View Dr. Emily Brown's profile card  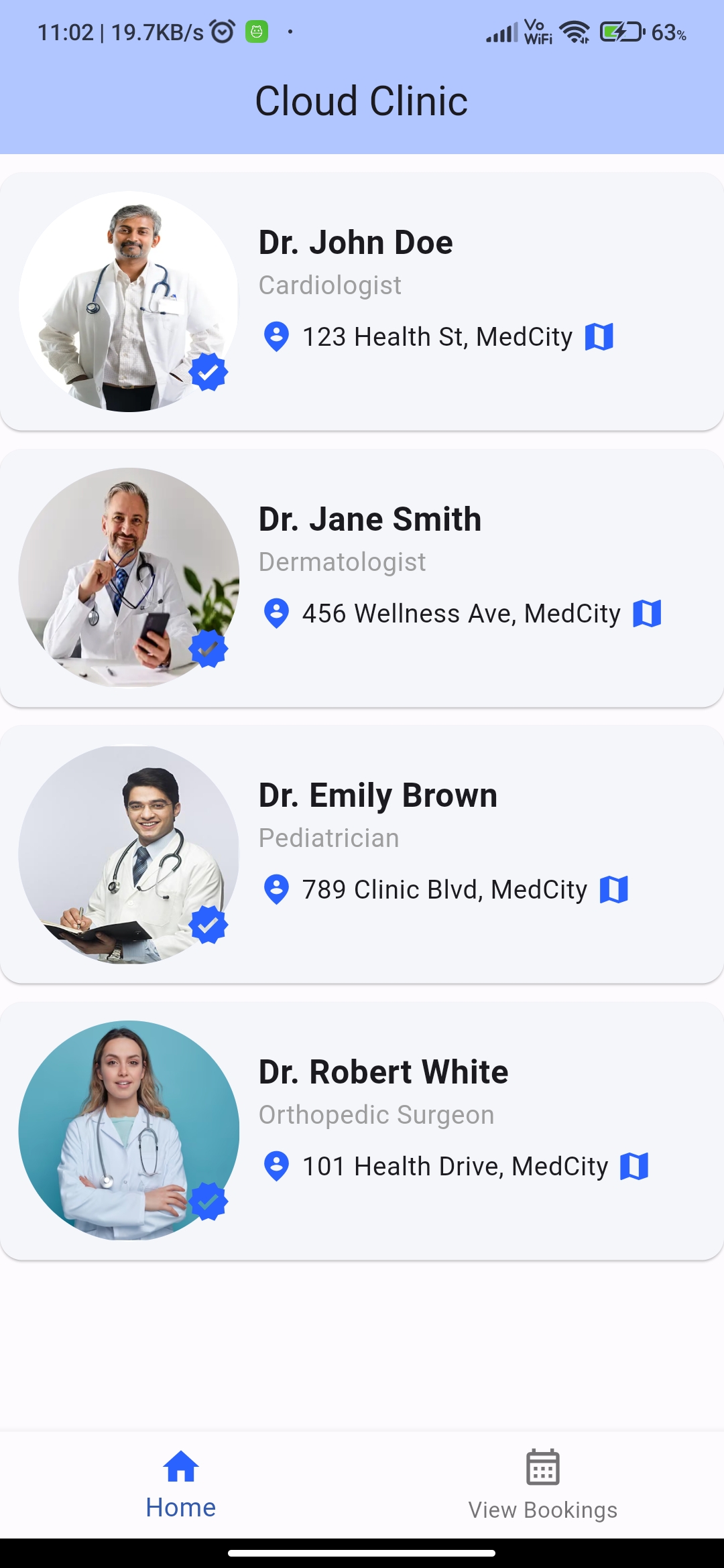click(x=362, y=854)
